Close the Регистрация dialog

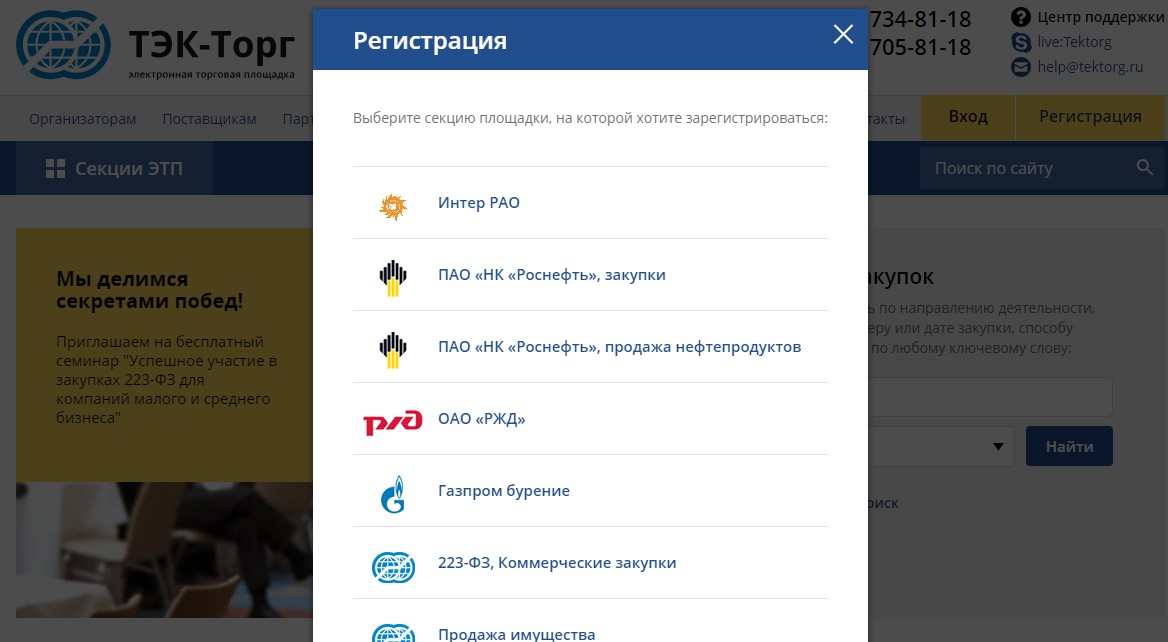[843, 35]
